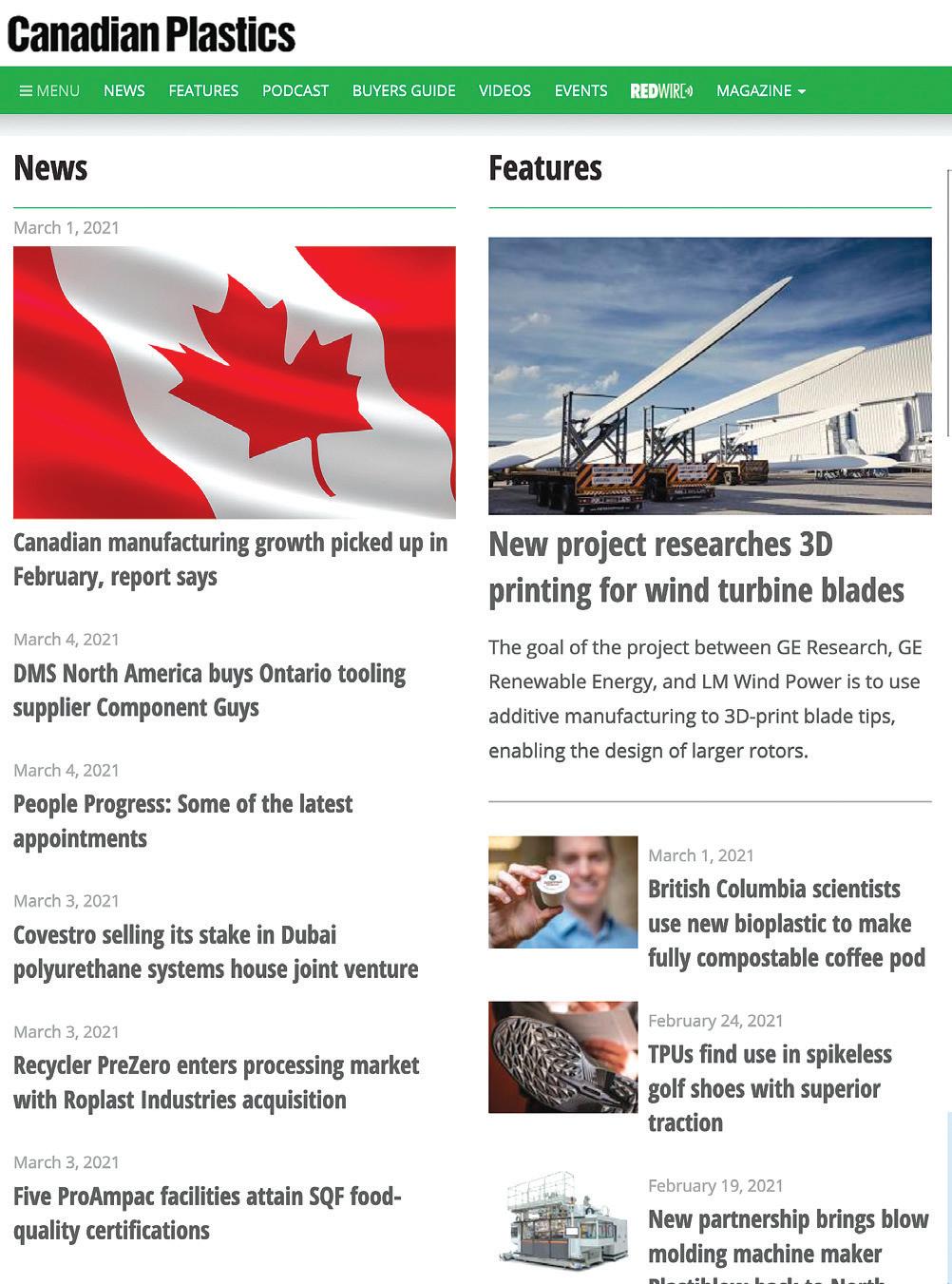The height and width of the screenshot is (1284, 952).
Task: Open Recycler PreZero Roplast acquisition article
Action: coord(216,1083)
